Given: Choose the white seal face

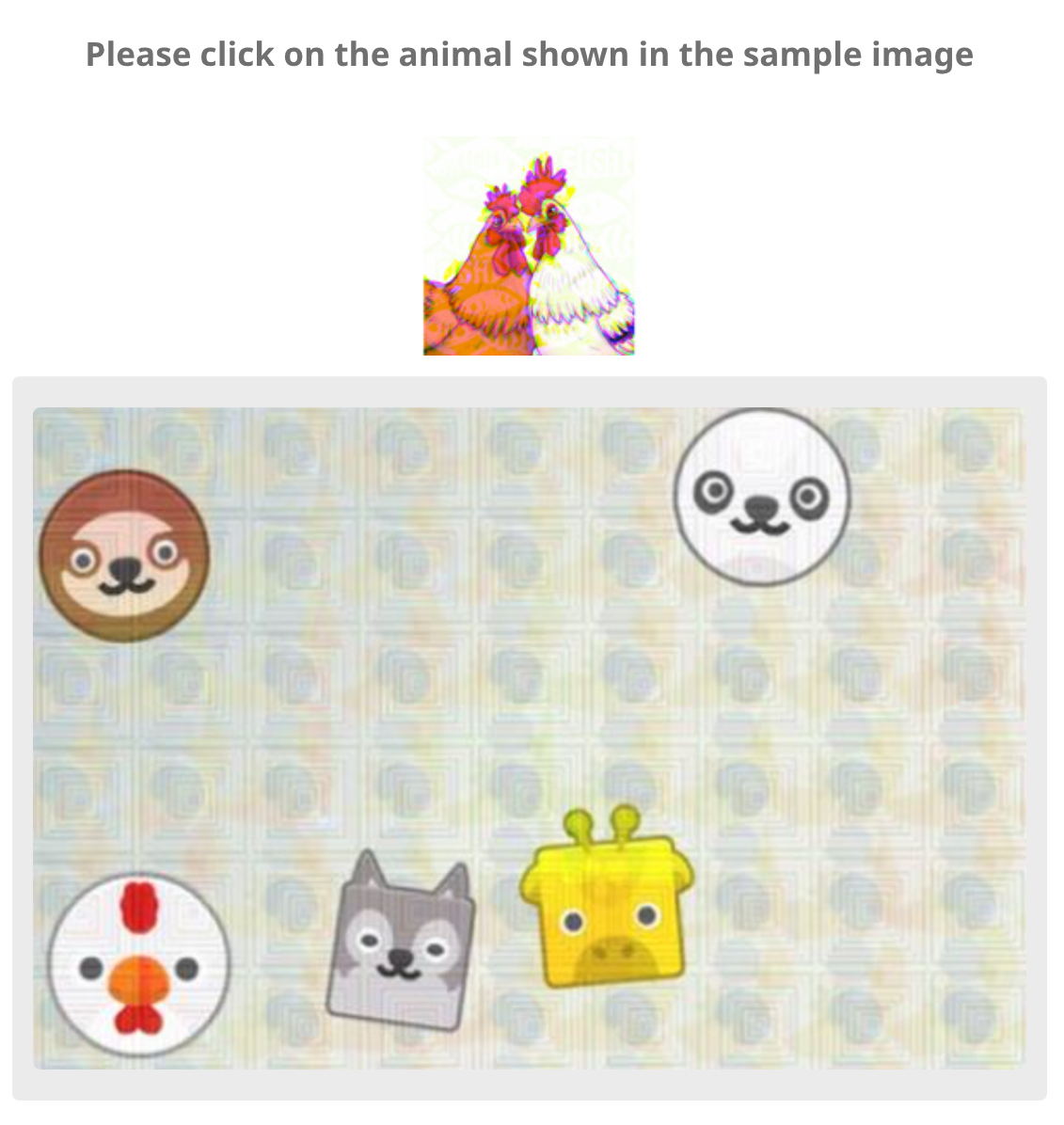Looking at the screenshot, I should pos(762,497).
